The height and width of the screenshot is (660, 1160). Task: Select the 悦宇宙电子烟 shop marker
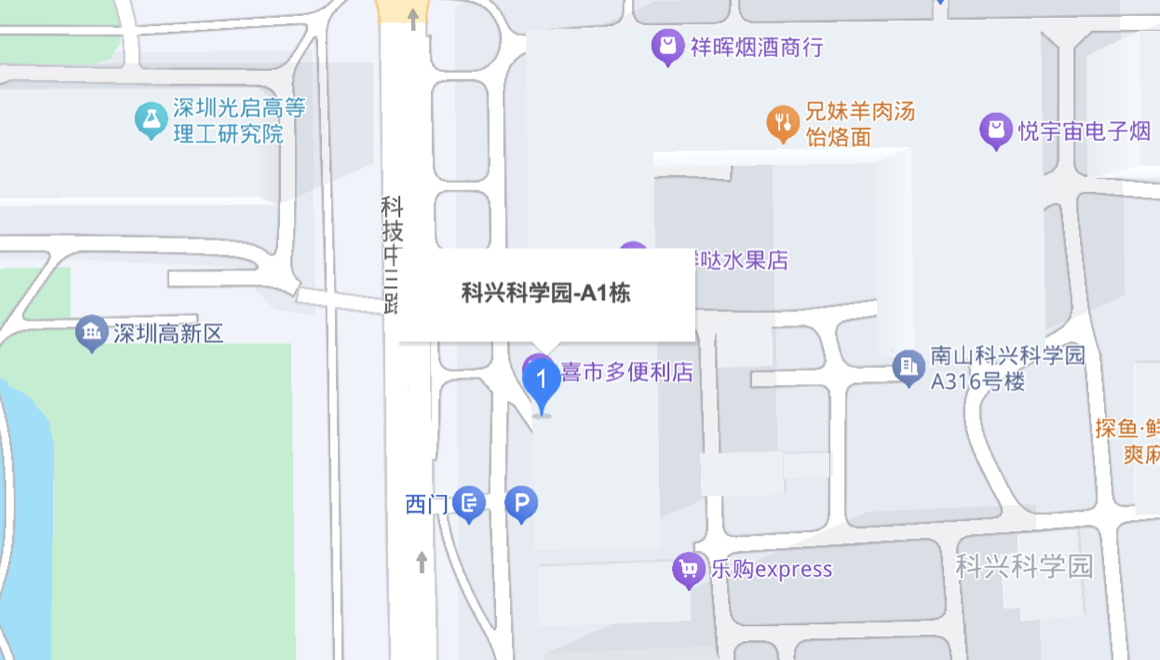(995, 129)
